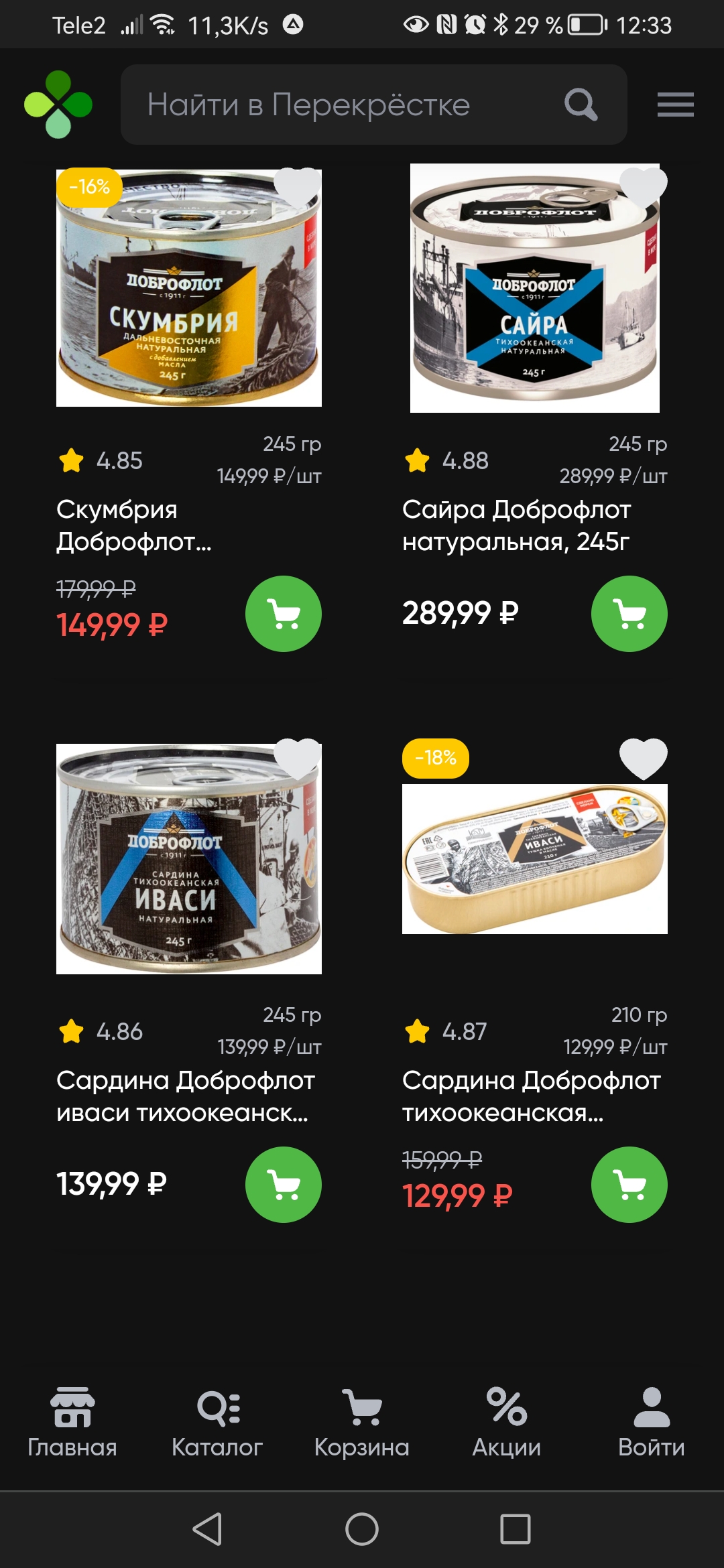Image resolution: width=724 pixels, height=1568 pixels.
Task: Add Сардина иваси for 139,99 ₽ to cart
Action: (284, 1184)
